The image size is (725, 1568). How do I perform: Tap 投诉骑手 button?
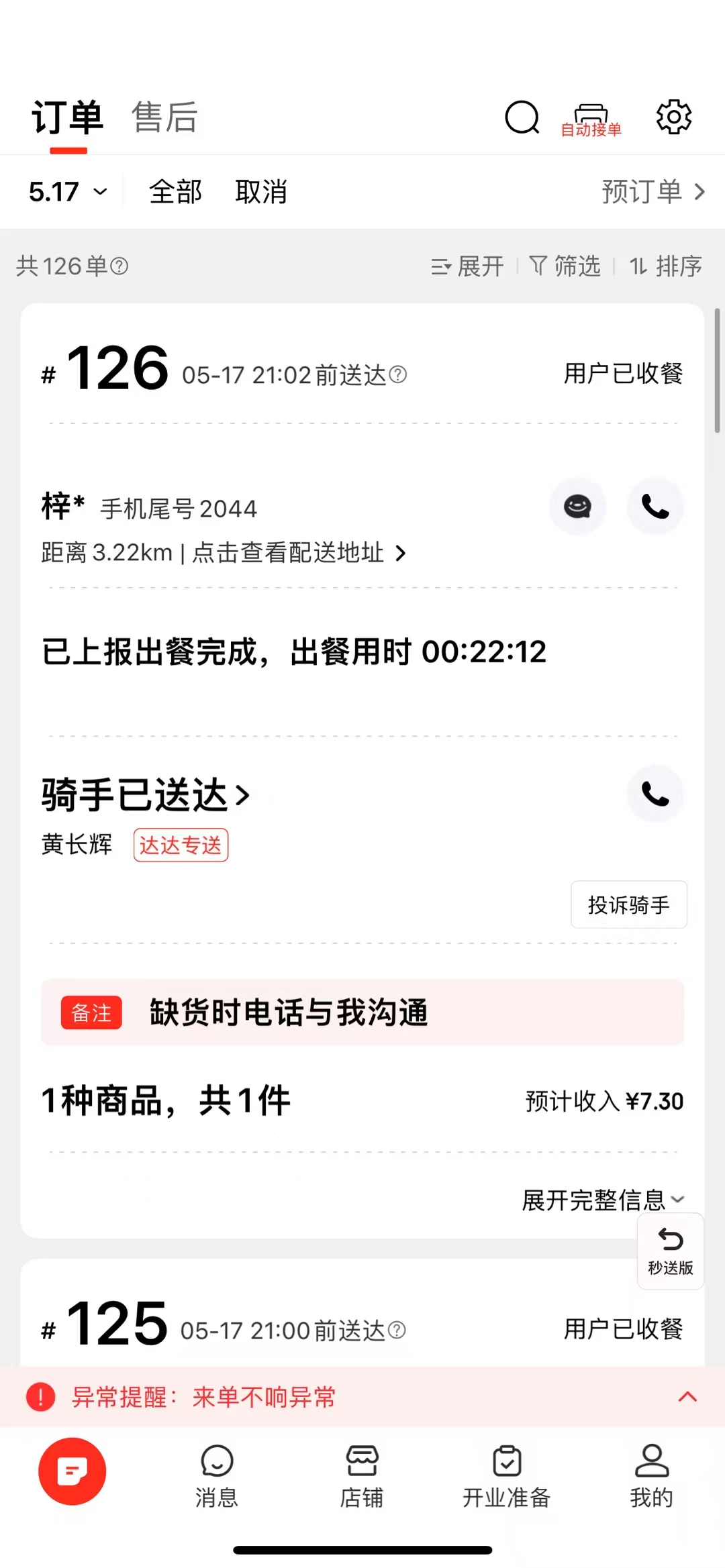[x=629, y=904]
